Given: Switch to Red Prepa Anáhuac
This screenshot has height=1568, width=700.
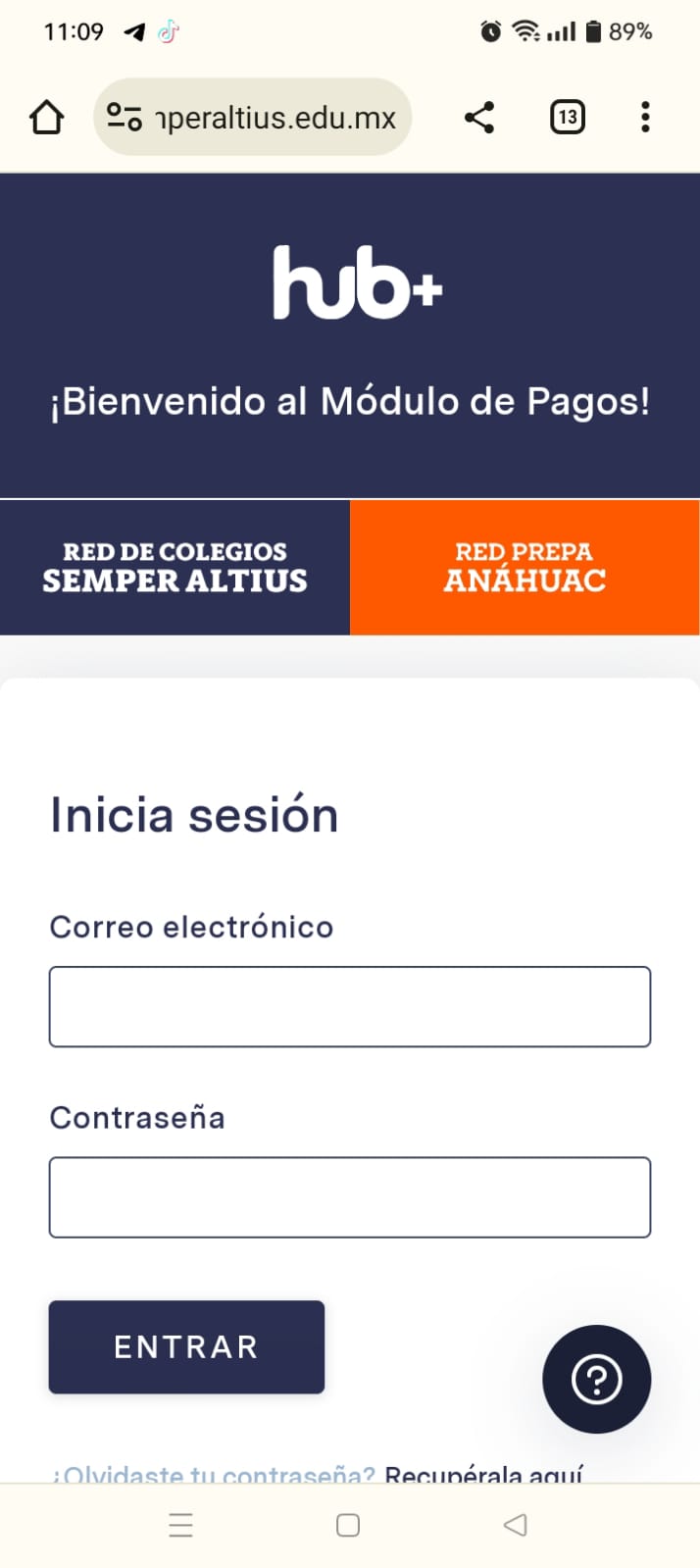Looking at the screenshot, I should coord(525,568).
